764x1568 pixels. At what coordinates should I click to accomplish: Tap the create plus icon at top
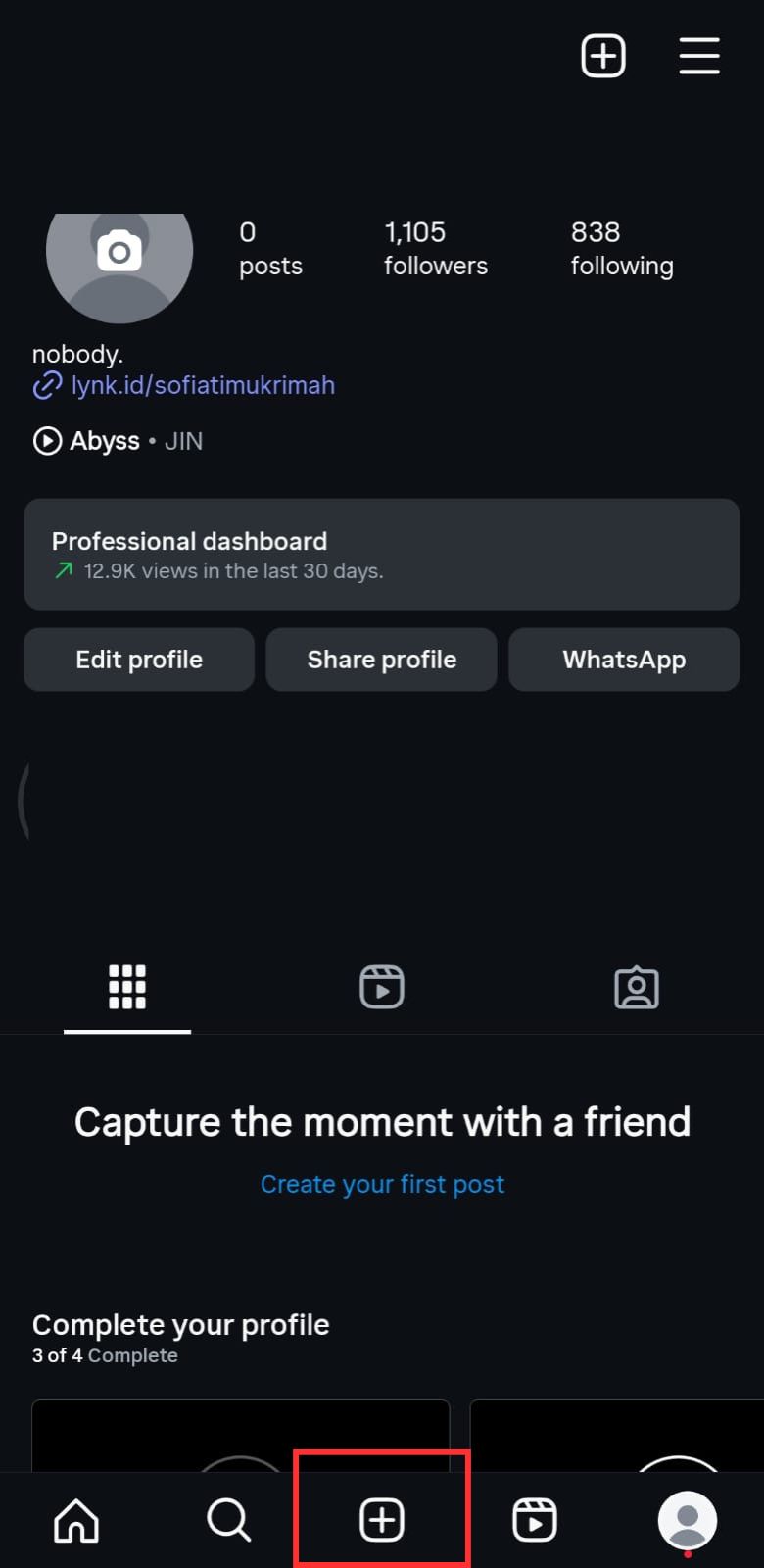[602, 56]
